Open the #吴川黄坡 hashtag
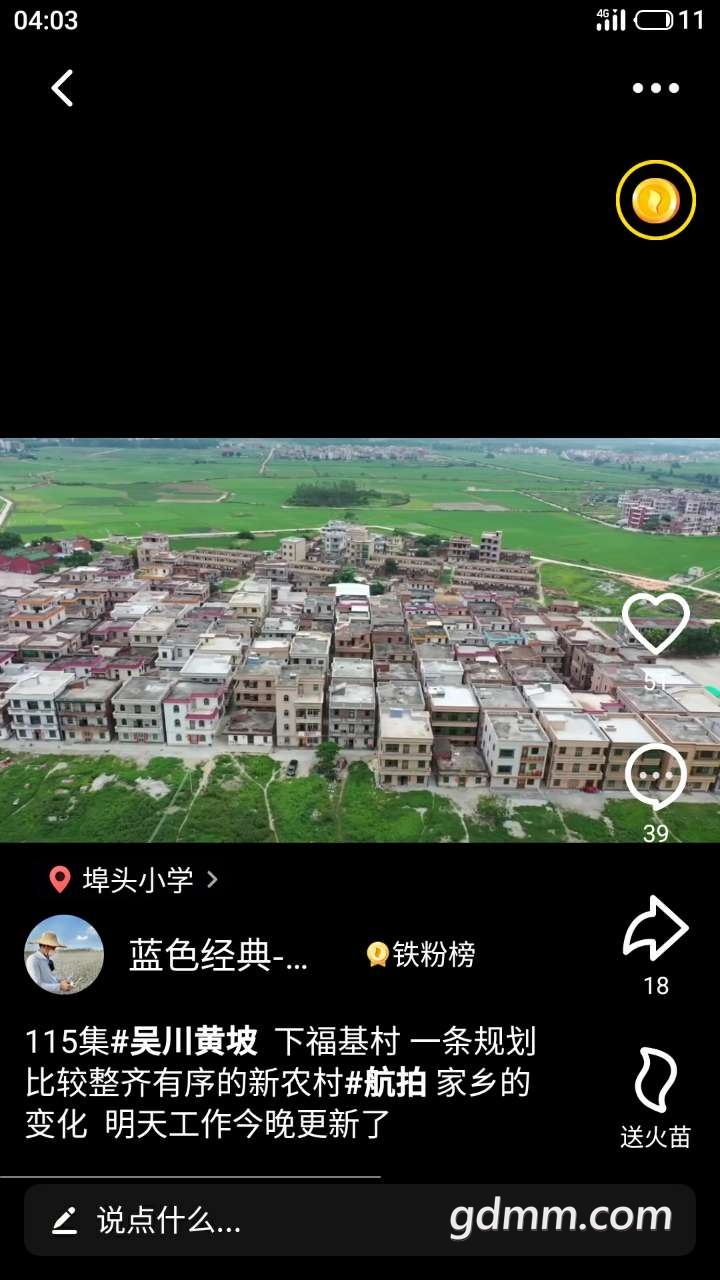 [x=183, y=1042]
